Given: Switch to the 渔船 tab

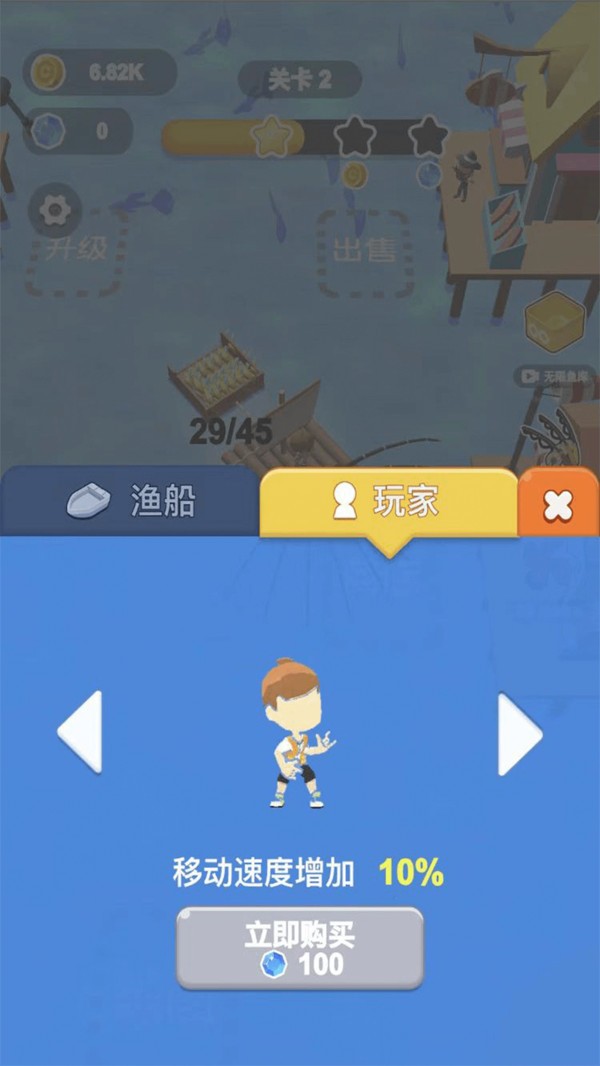Looking at the screenshot, I should [130, 502].
